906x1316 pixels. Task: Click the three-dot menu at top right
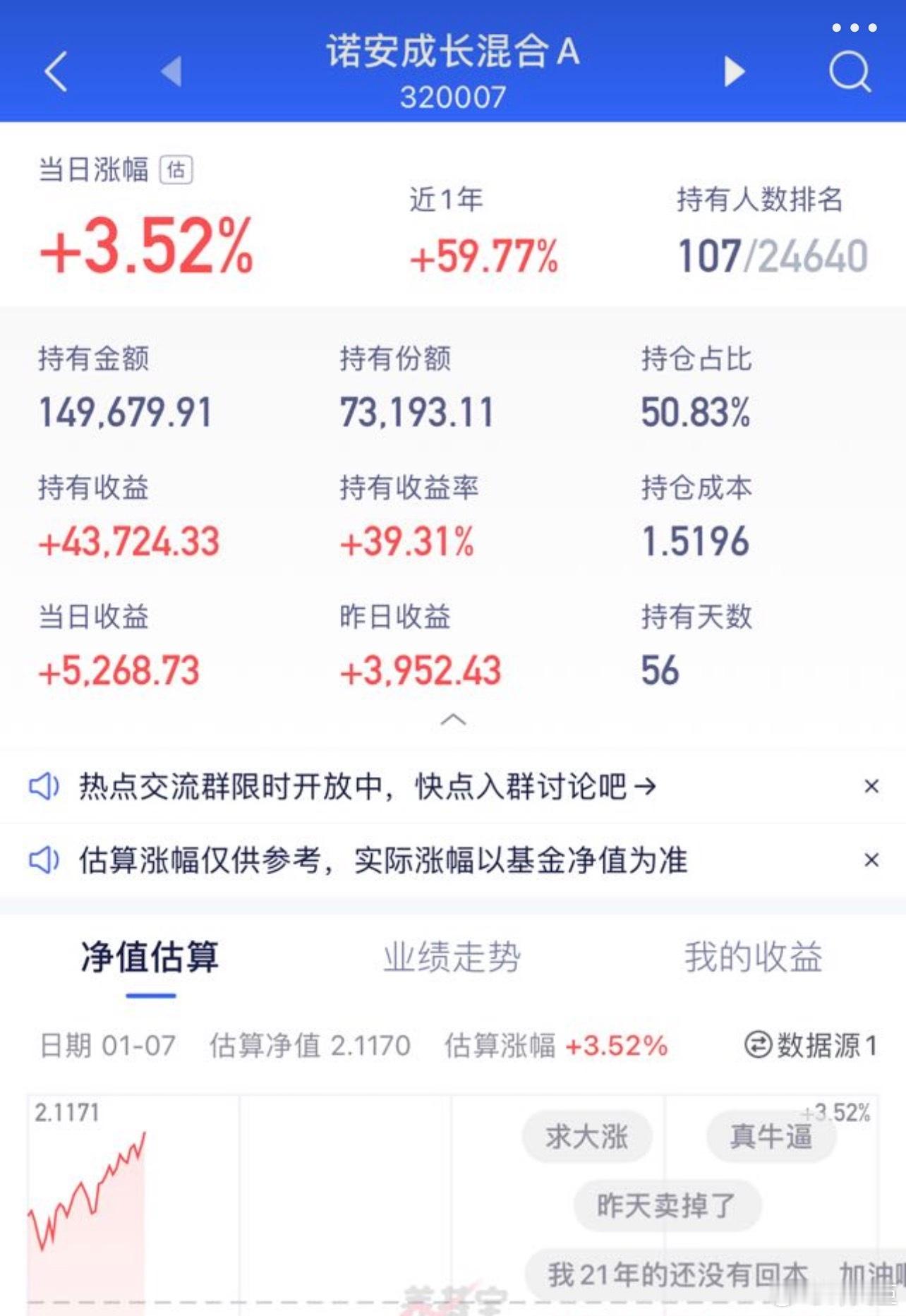click(853, 28)
